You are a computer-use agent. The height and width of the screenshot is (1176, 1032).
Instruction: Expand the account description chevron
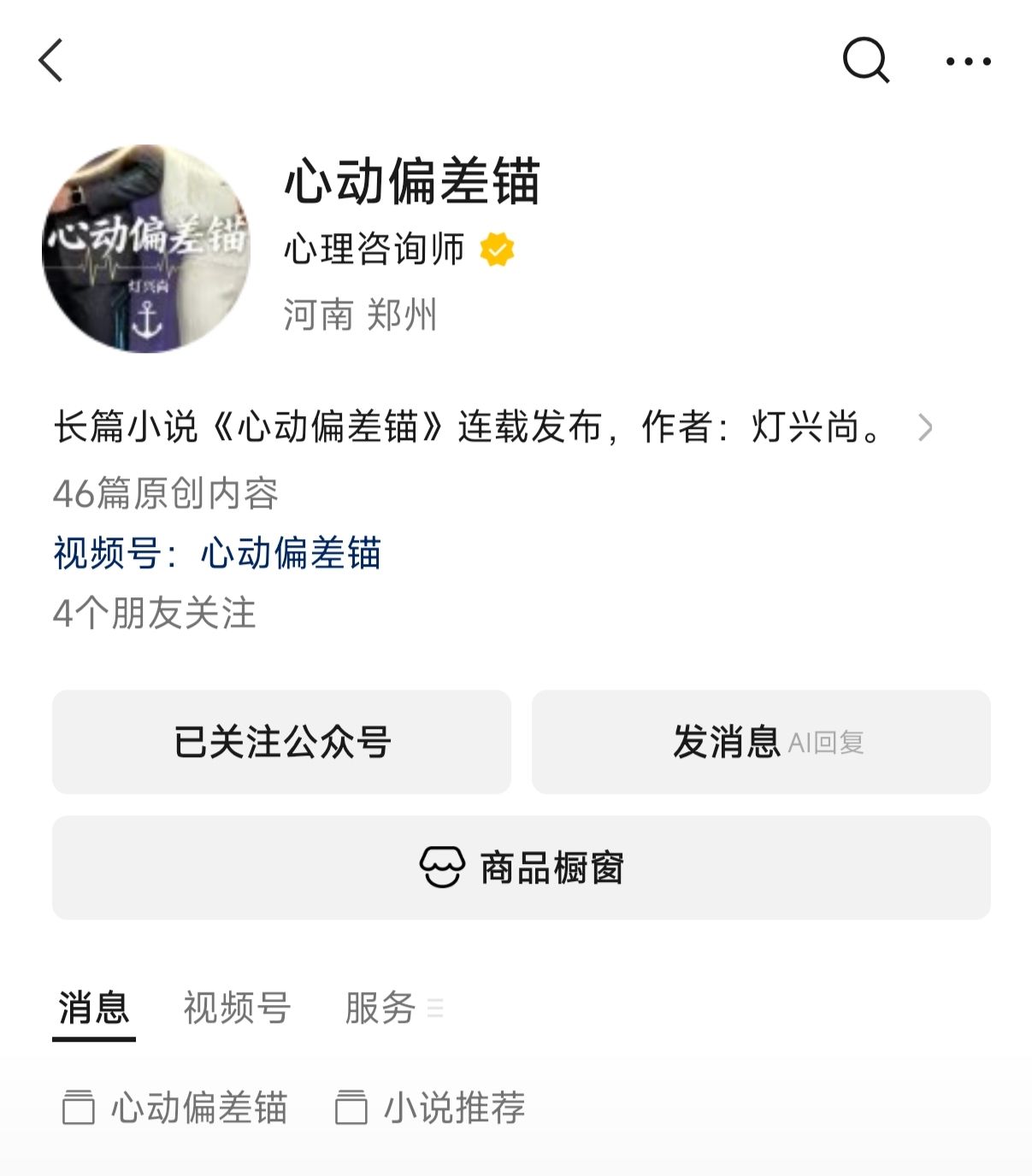click(x=924, y=427)
